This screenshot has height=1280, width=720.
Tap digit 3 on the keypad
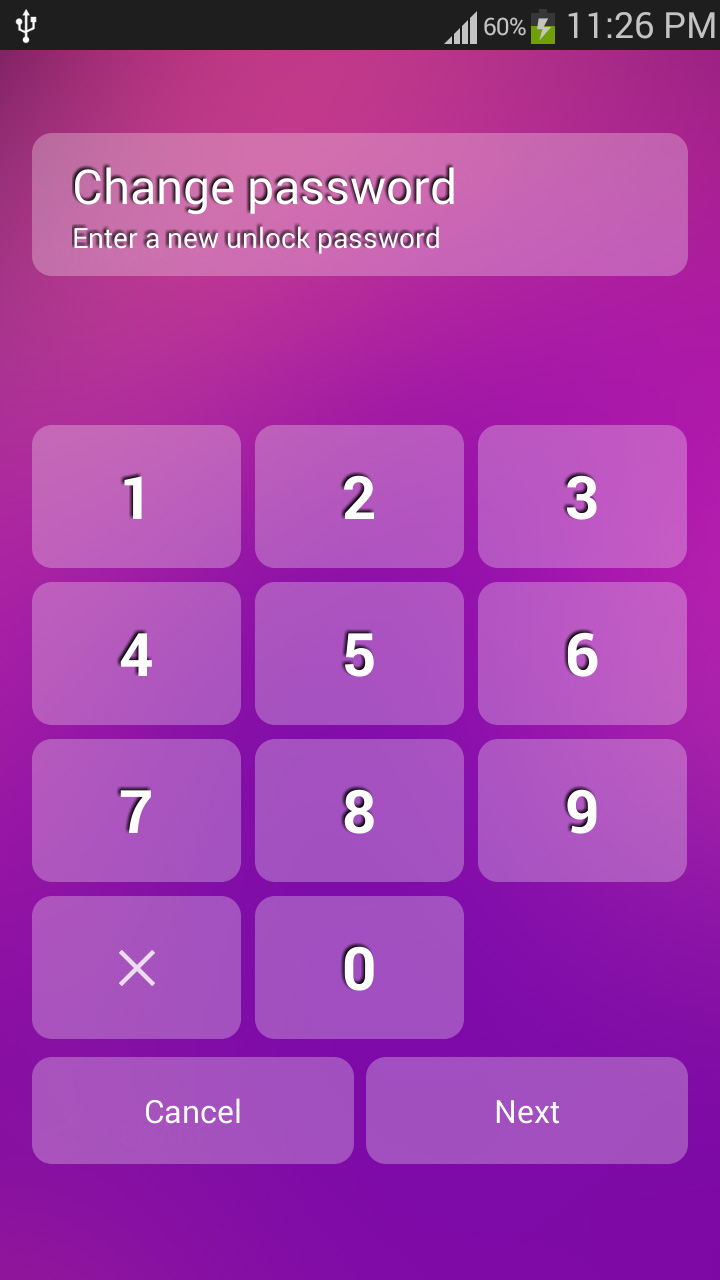point(582,495)
